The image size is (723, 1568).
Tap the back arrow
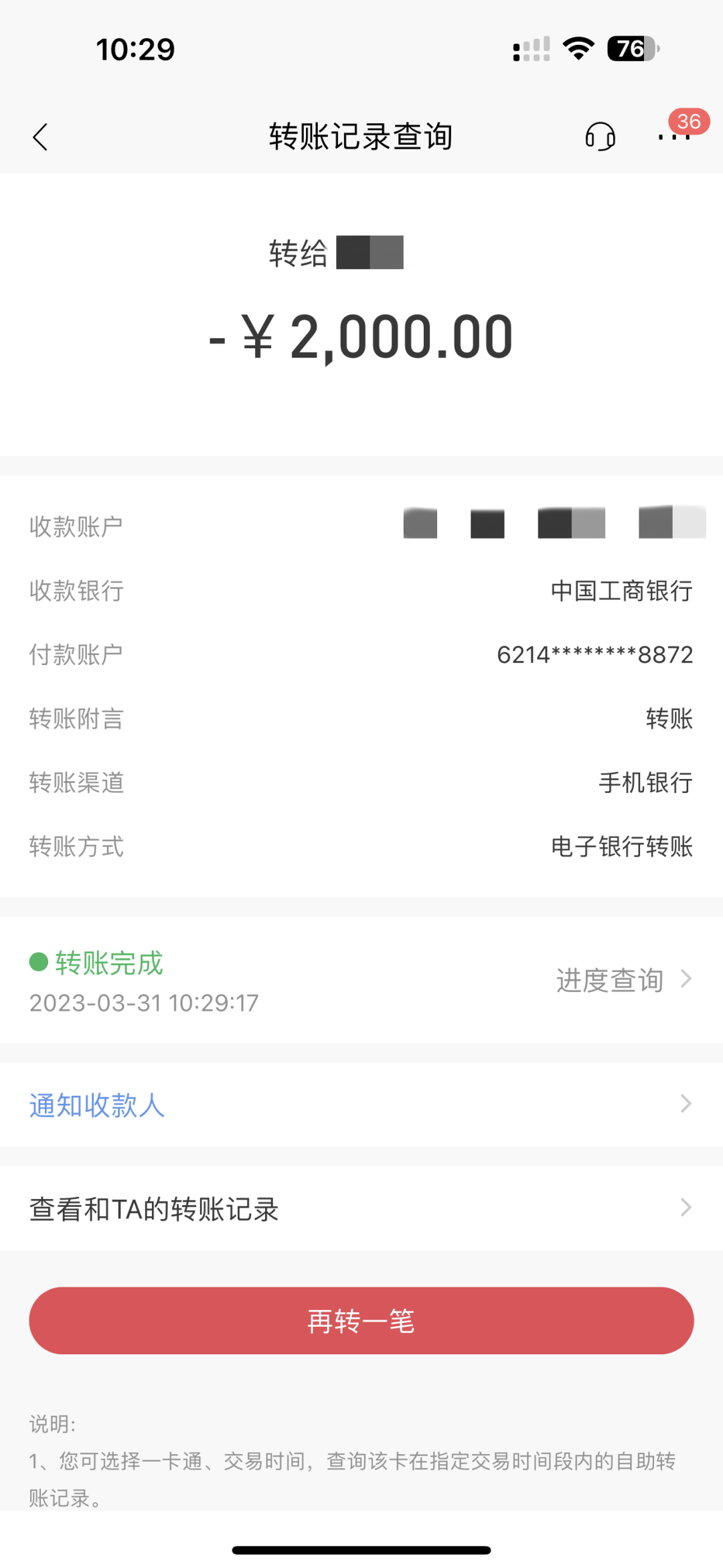click(40, 137)
